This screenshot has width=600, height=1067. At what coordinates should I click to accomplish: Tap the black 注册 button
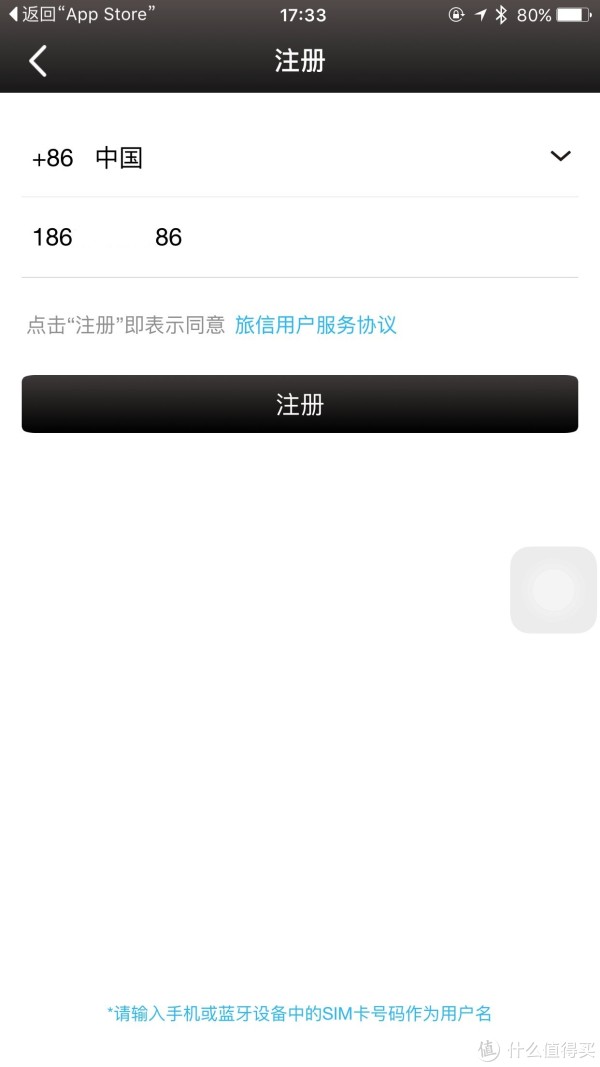pos(300,404)
